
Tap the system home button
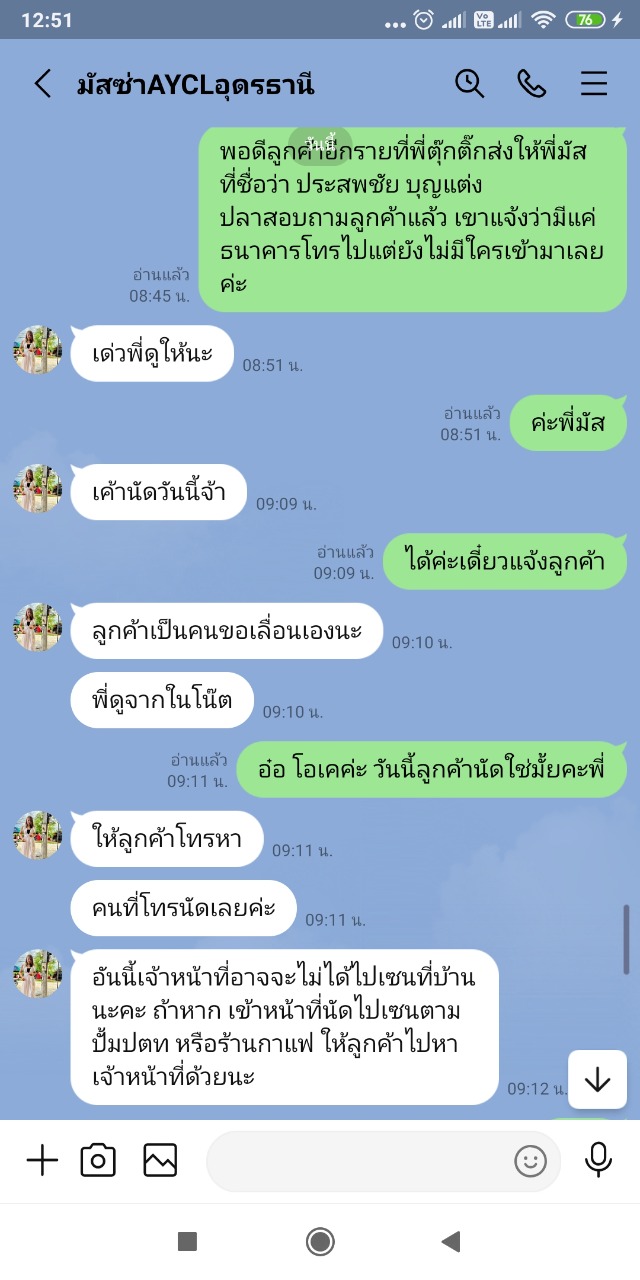[x=320, y=1242]
